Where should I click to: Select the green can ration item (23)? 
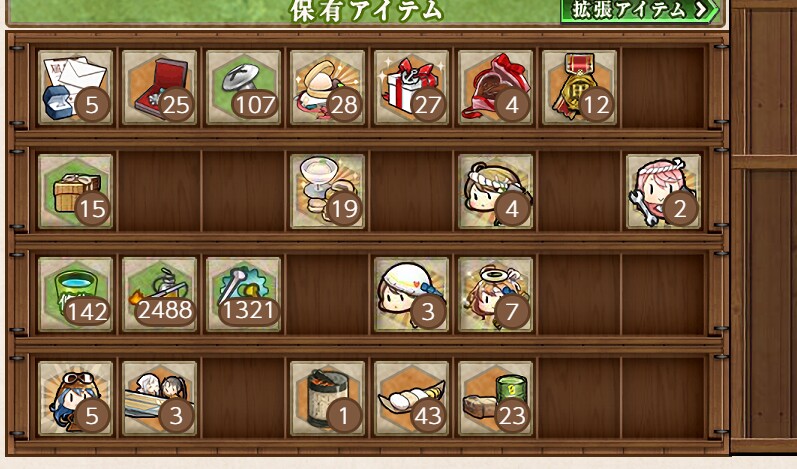[x=495, y=398]
